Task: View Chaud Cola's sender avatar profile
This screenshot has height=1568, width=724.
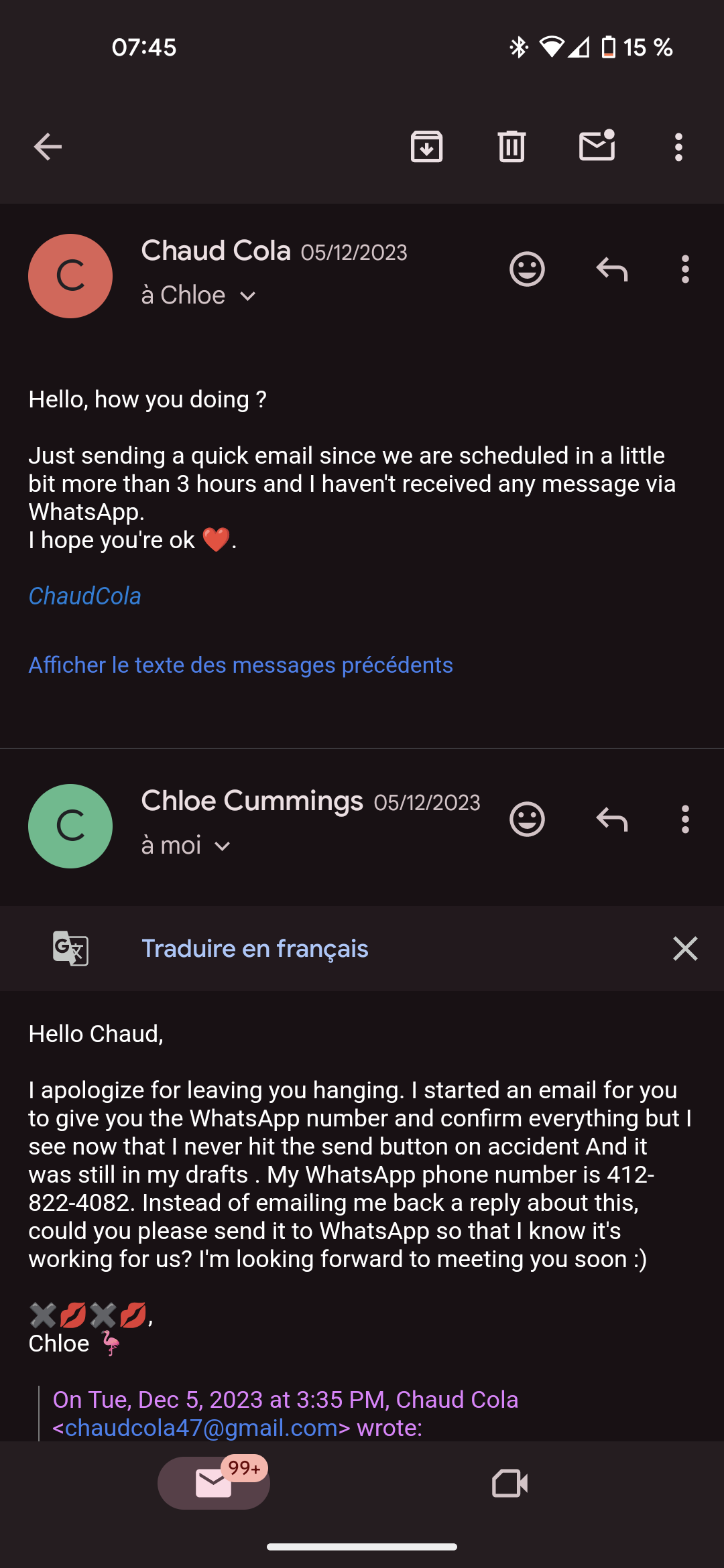Action: (x=70, y=276)
